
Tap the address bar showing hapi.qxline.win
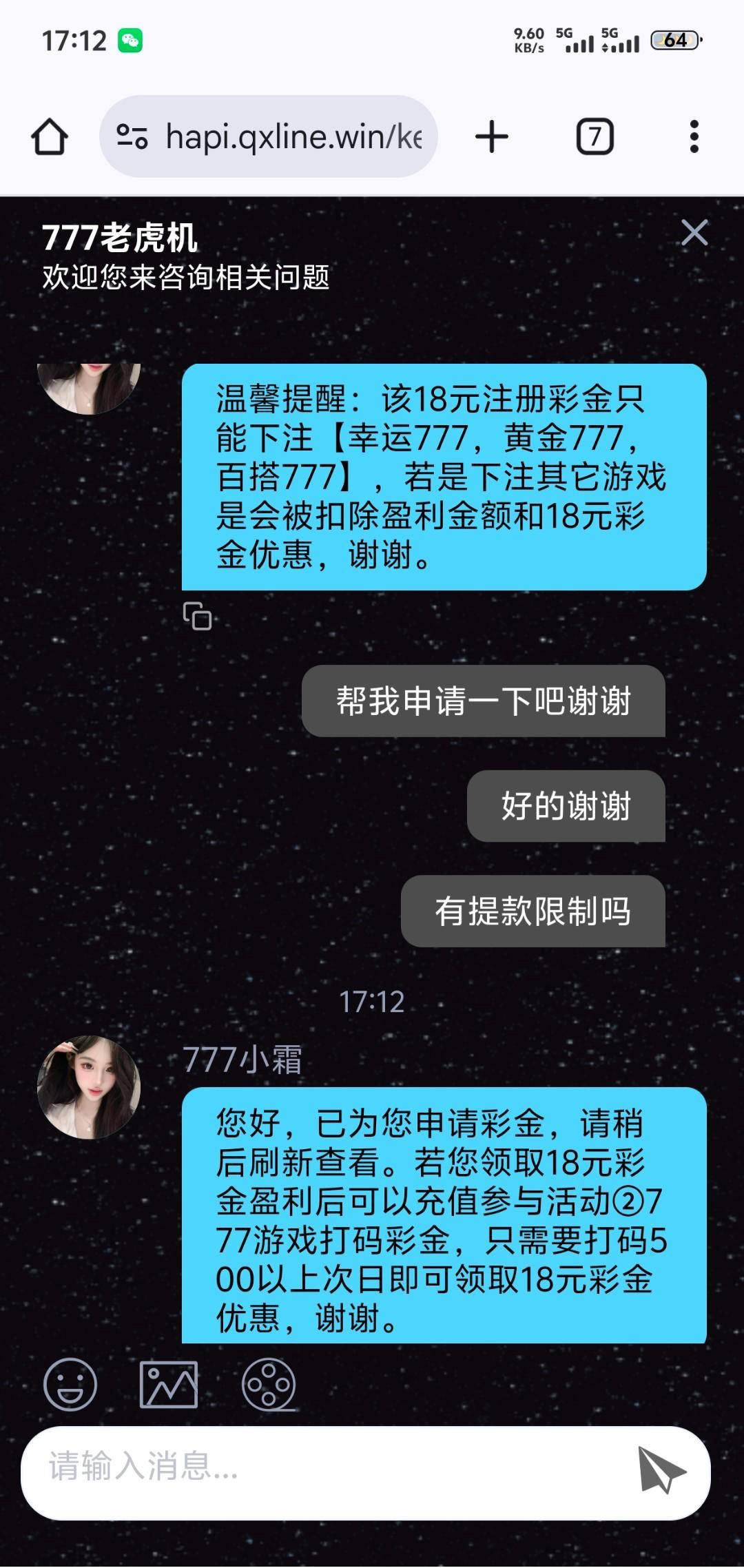pos(293,136)
